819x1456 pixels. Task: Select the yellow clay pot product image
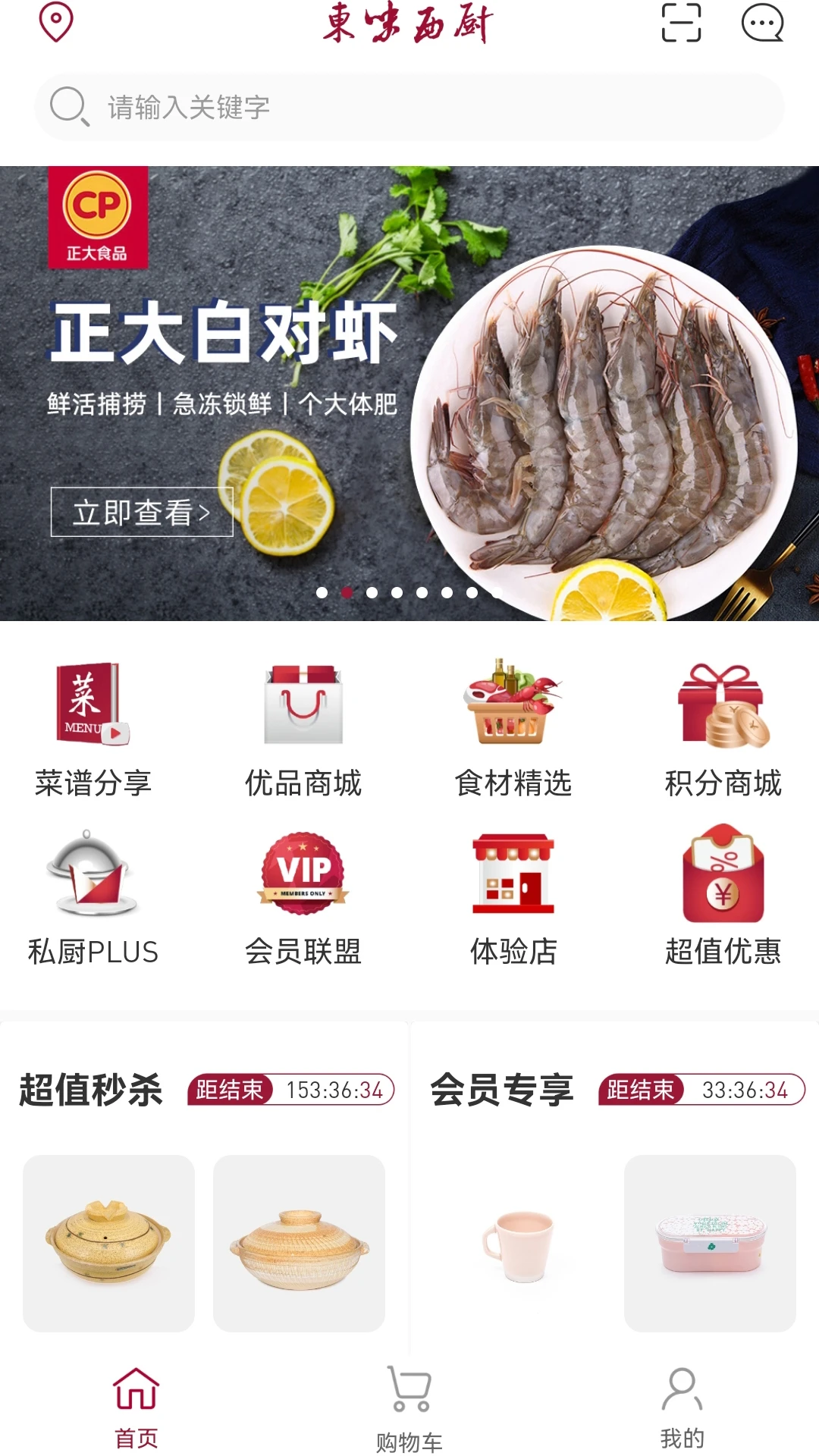(x=108, y=1241)
